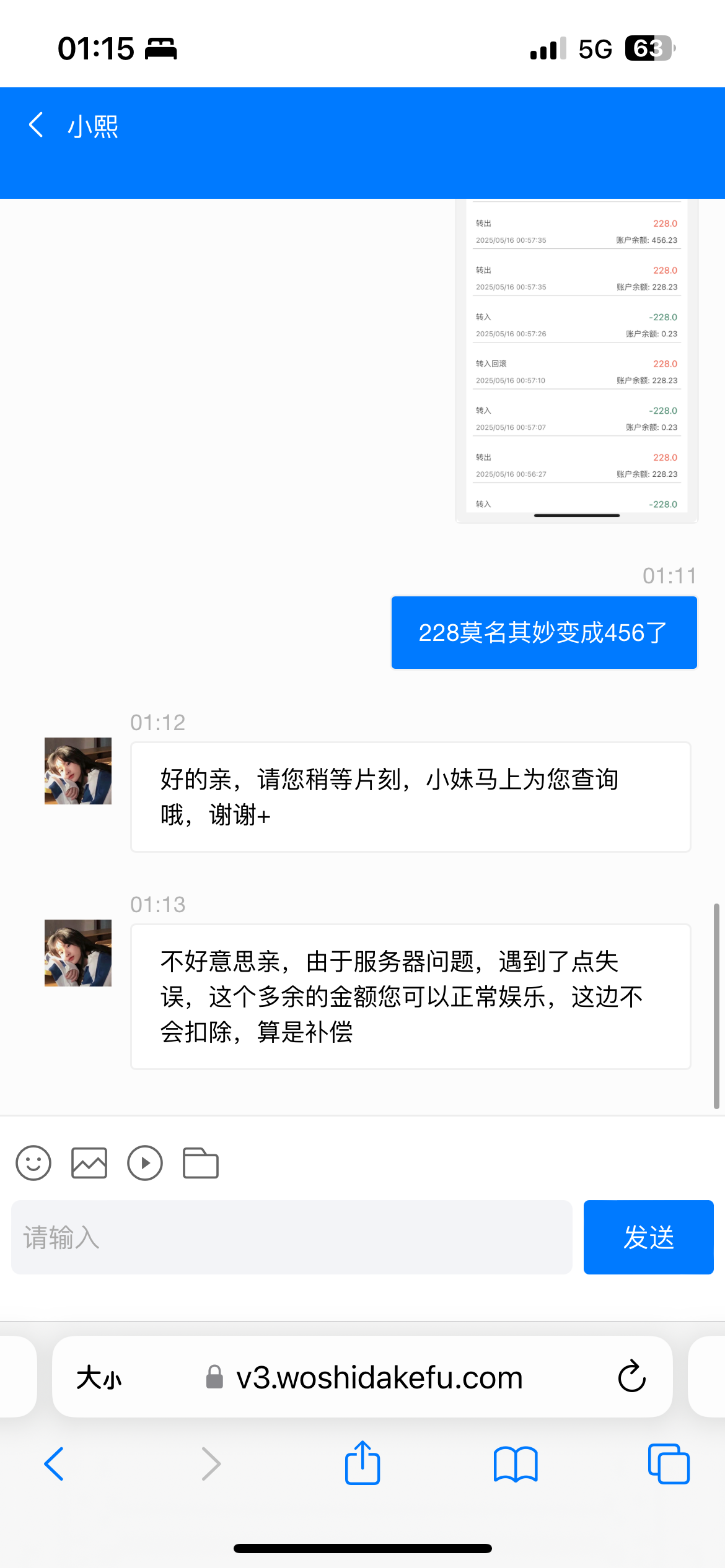Attach a video to the chat
The image size is (725, 1568).
pos(145,1162)
